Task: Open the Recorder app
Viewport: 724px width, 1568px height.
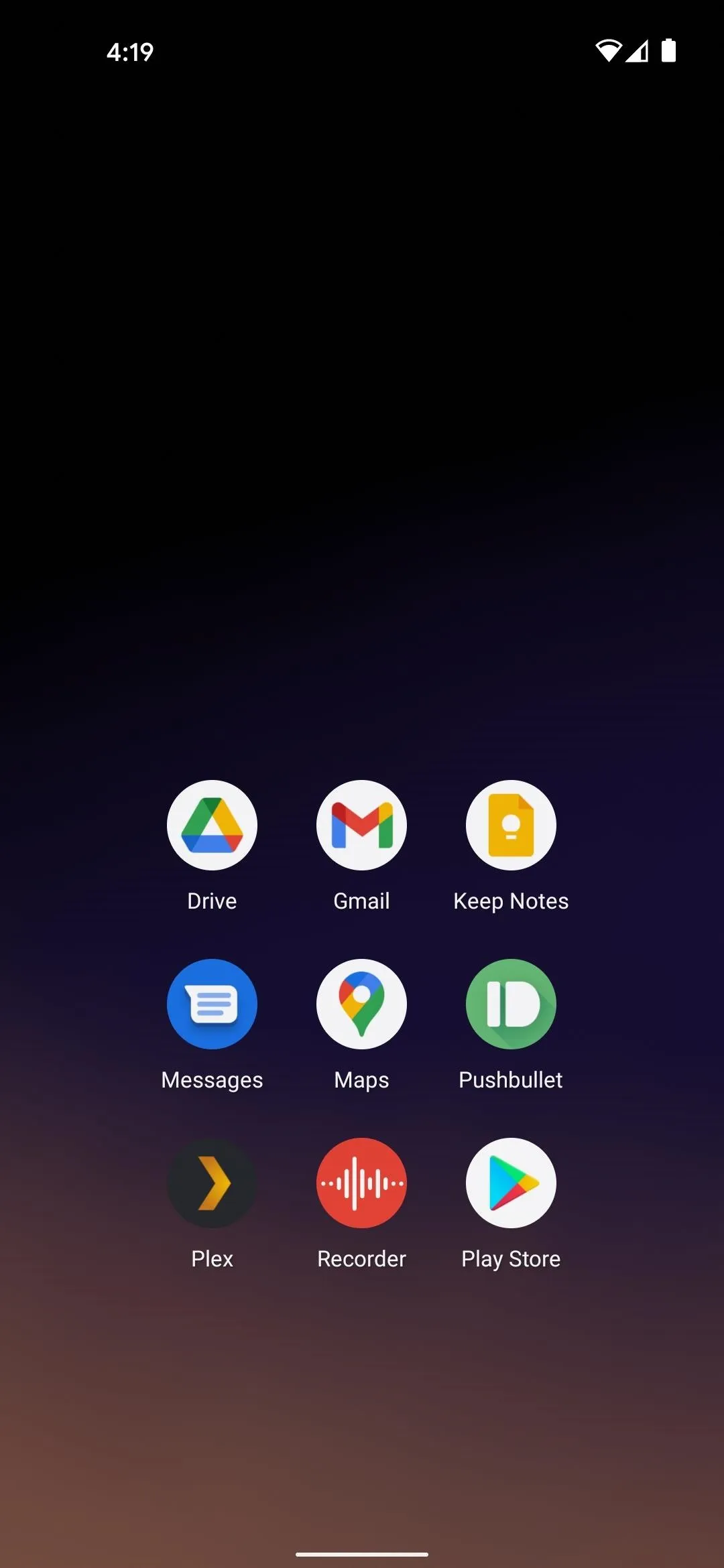Action: pos(361,1183)
